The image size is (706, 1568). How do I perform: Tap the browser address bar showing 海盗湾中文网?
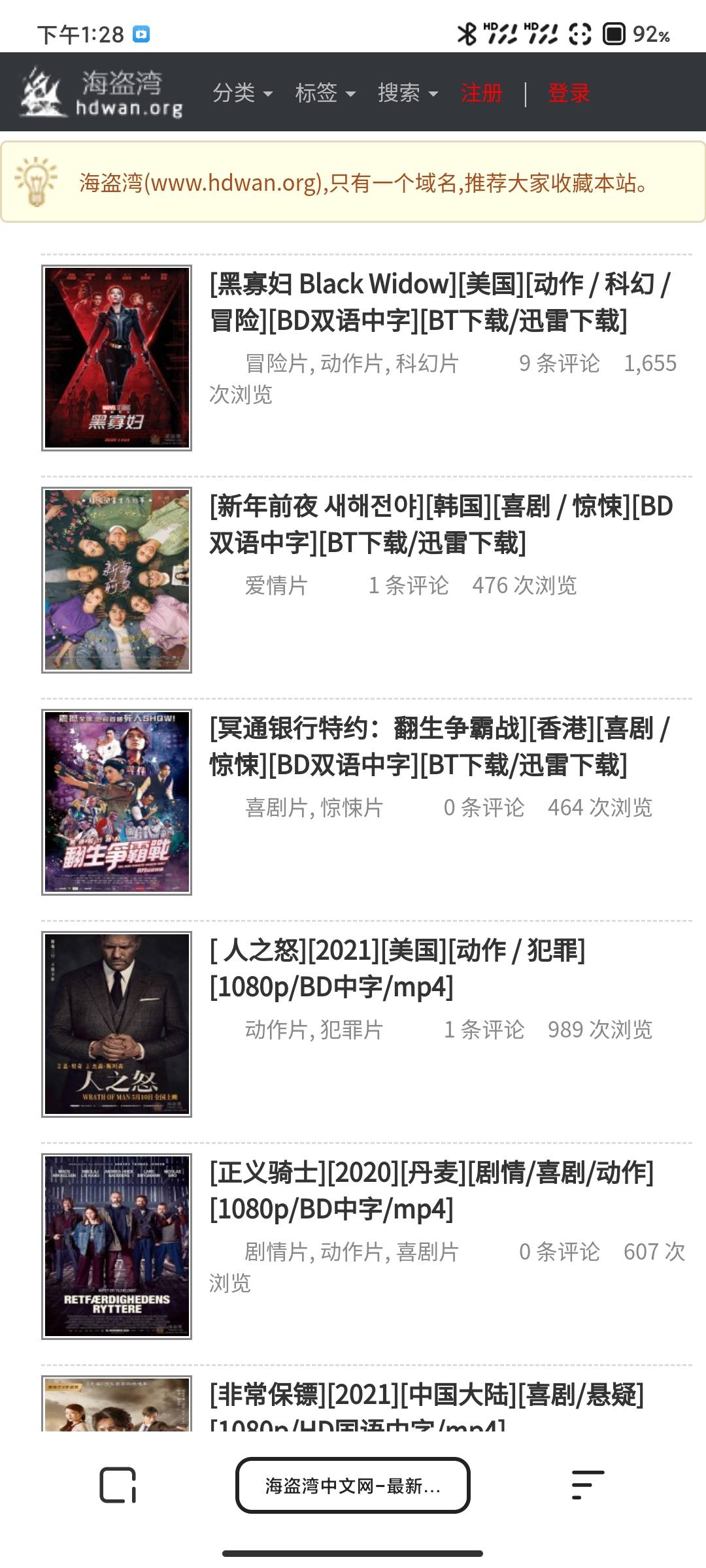click(352, 1485)
